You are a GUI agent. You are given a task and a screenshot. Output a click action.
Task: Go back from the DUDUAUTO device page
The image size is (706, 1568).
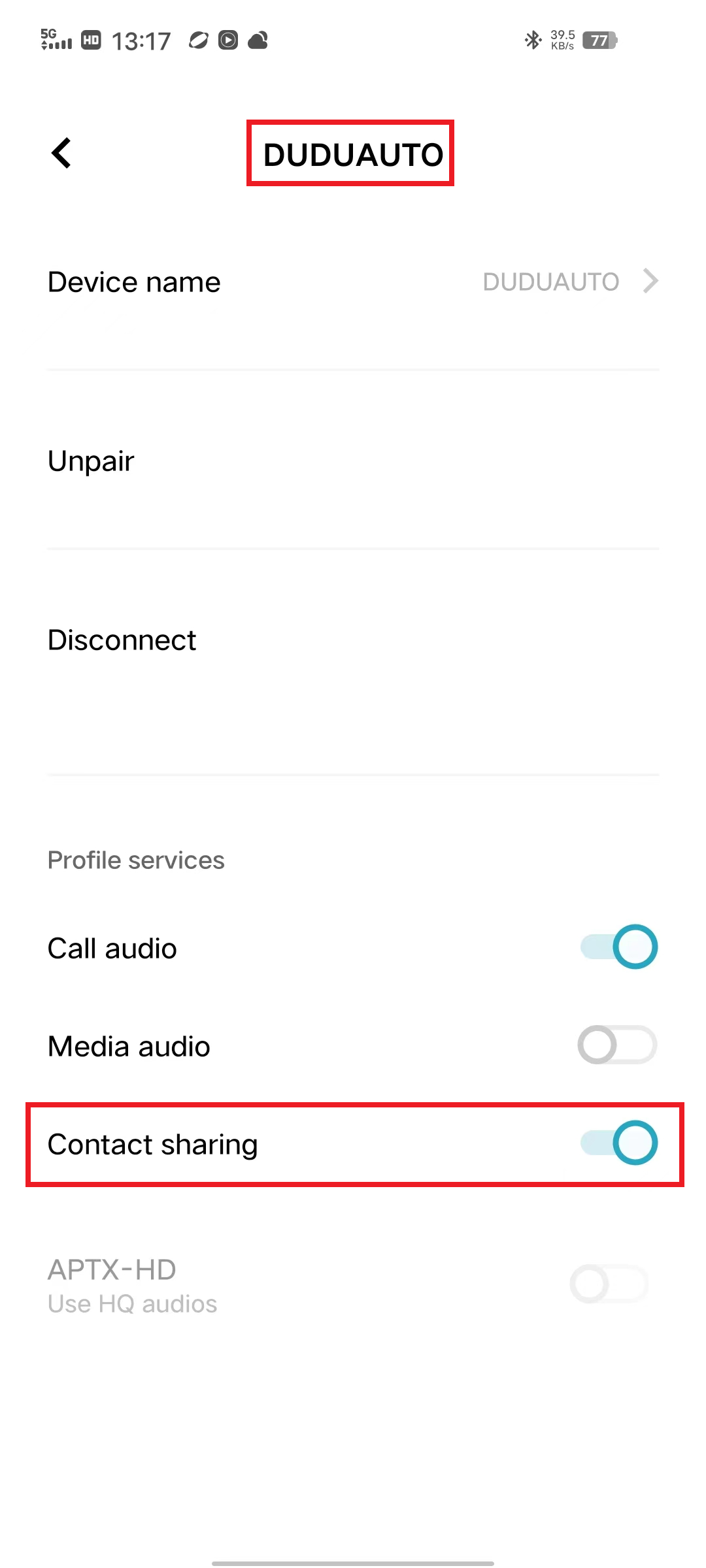pos(61,154)
